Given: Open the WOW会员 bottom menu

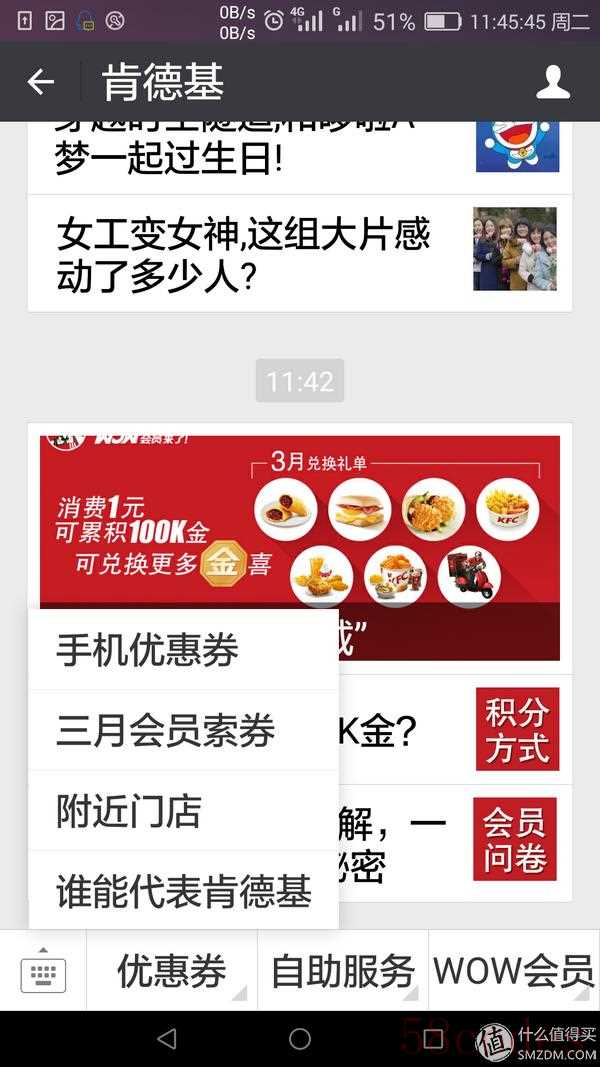Looking at the screenshot, I should [513, 971].
